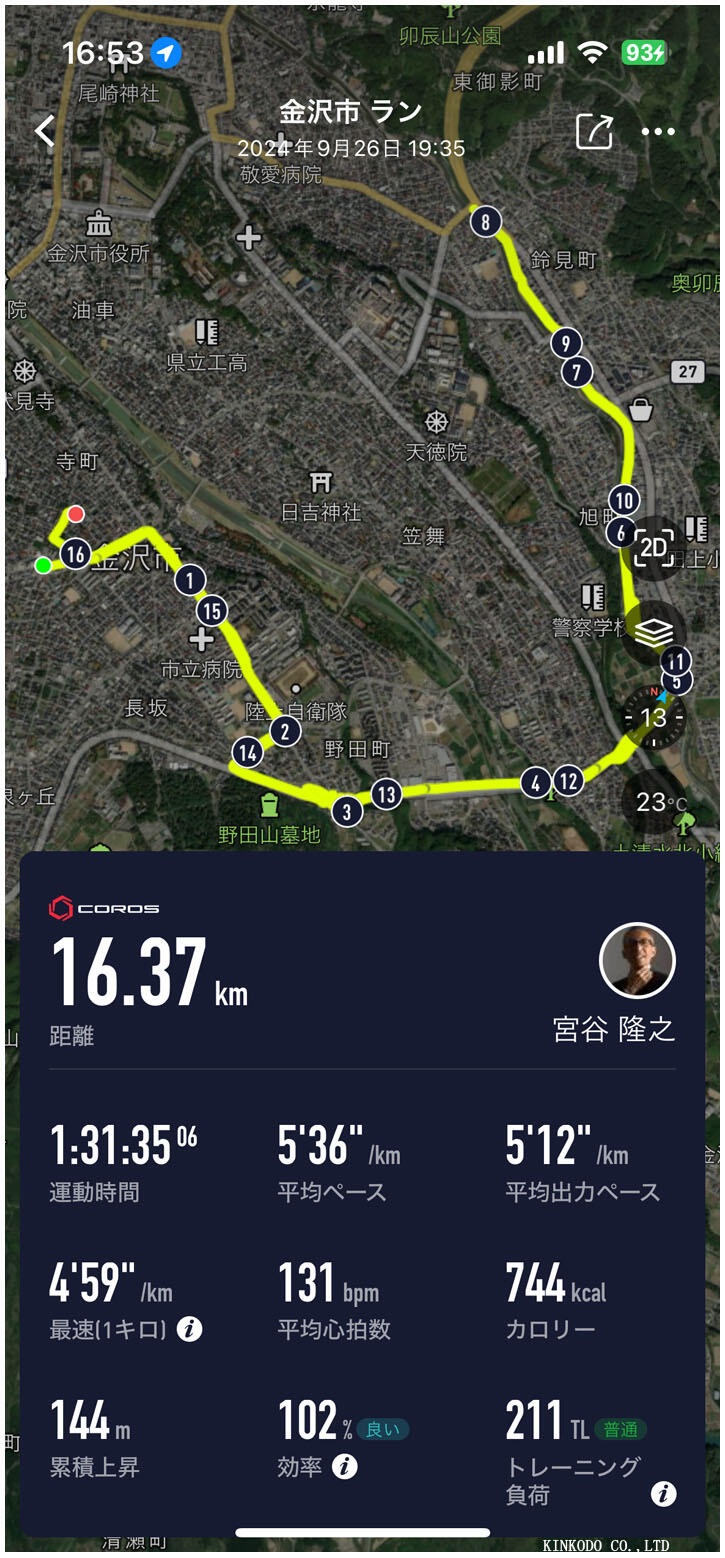
Task: Share this Kanazawa run activity
Action: [594, 131]
